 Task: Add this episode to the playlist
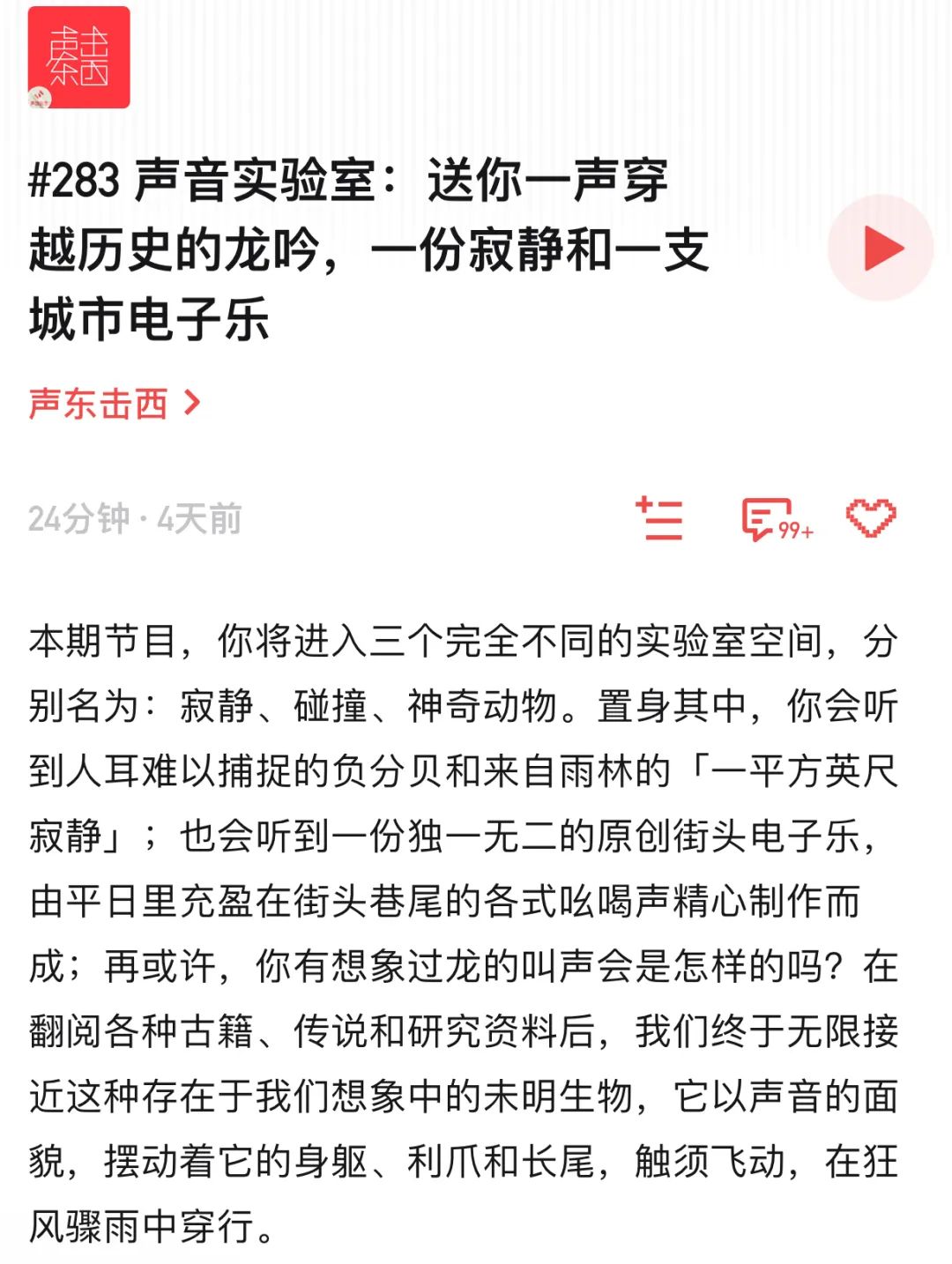[659, 518]
